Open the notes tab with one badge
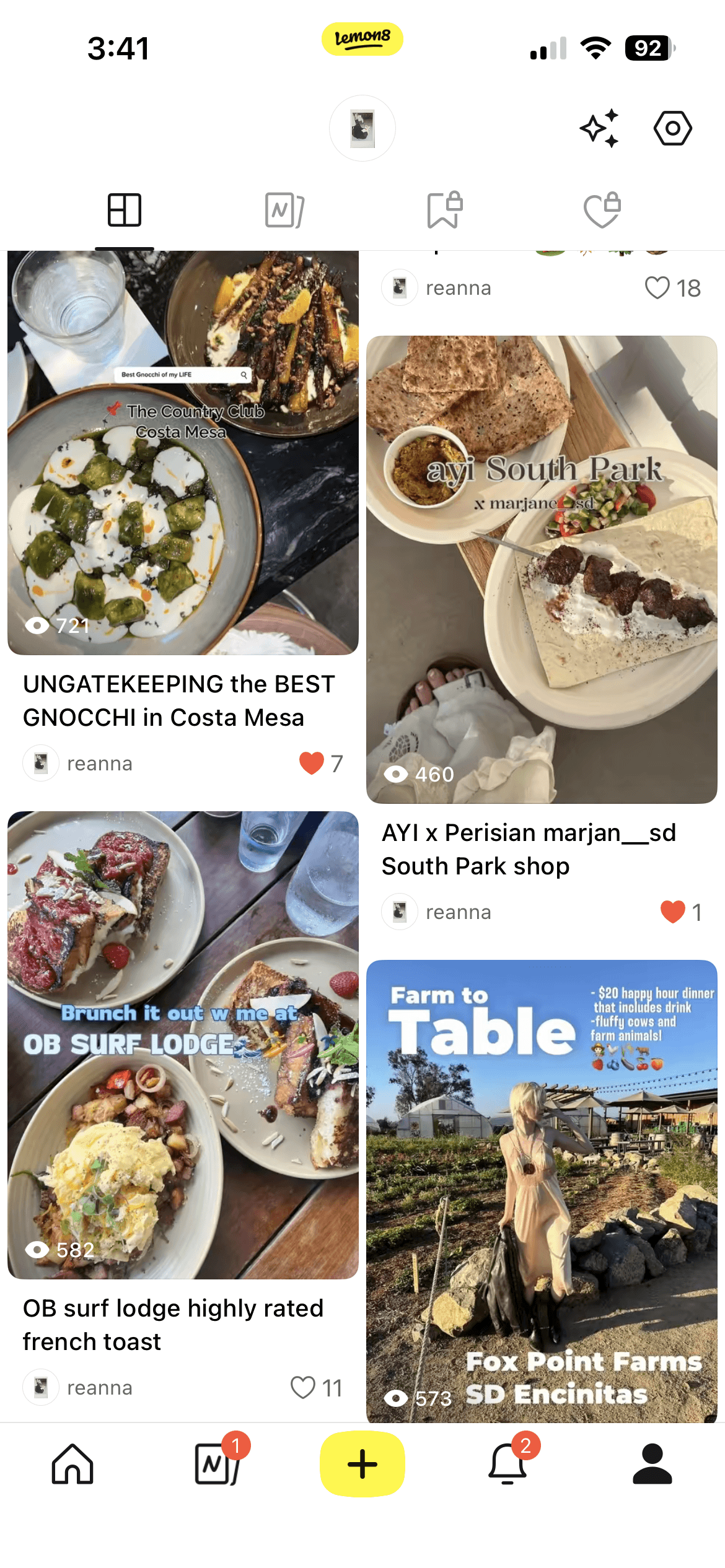Viewport: 725px width, 1568px height. [x=217, y=1464]
